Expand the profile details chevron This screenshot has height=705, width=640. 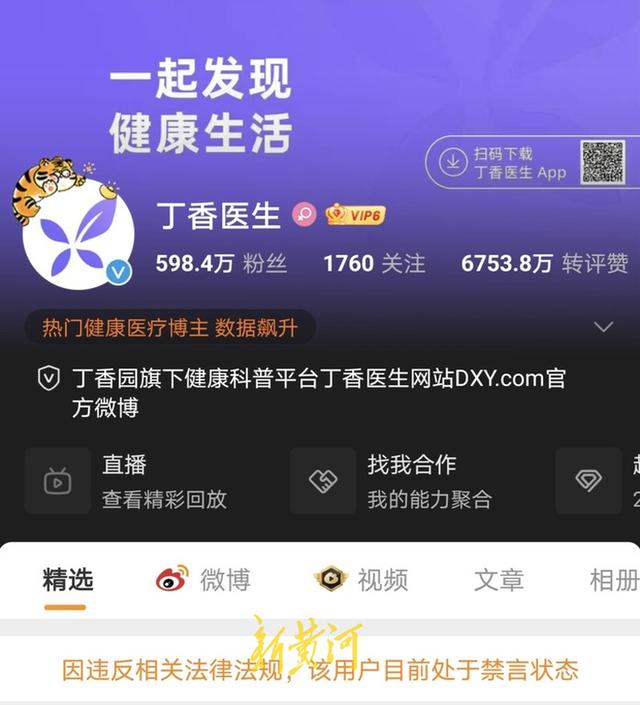(x=603, y=327)
